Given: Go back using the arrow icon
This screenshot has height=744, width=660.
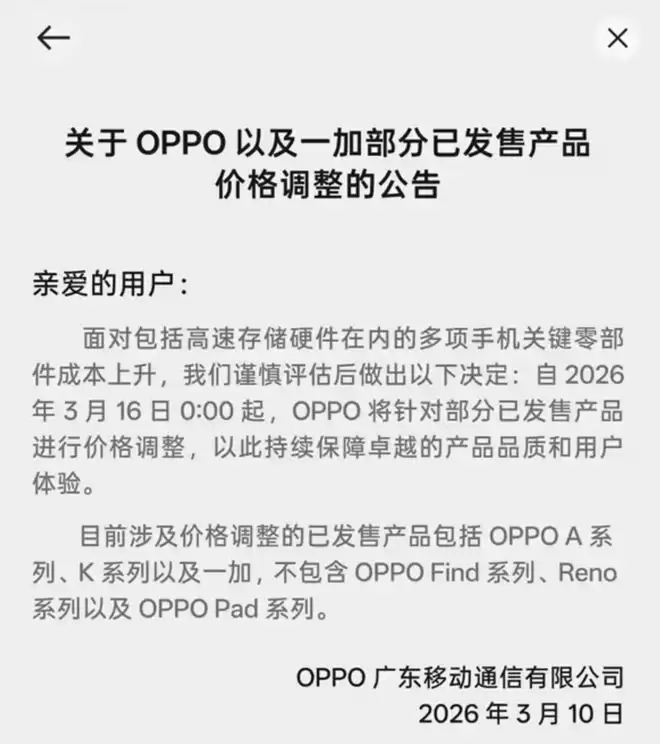Looking at the screenshot, I should point(53,38).
